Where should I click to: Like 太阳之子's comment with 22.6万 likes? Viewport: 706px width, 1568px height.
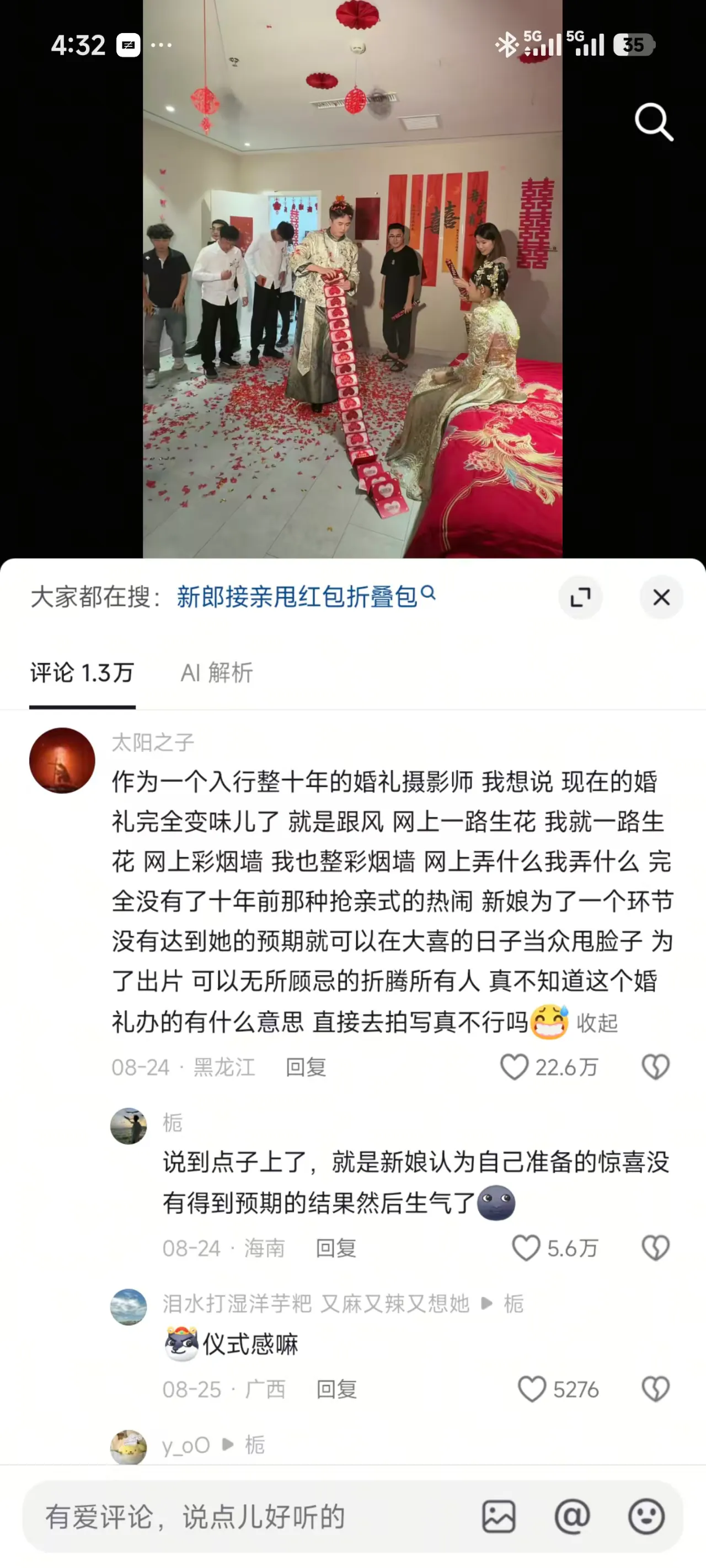coord(549,1067)
